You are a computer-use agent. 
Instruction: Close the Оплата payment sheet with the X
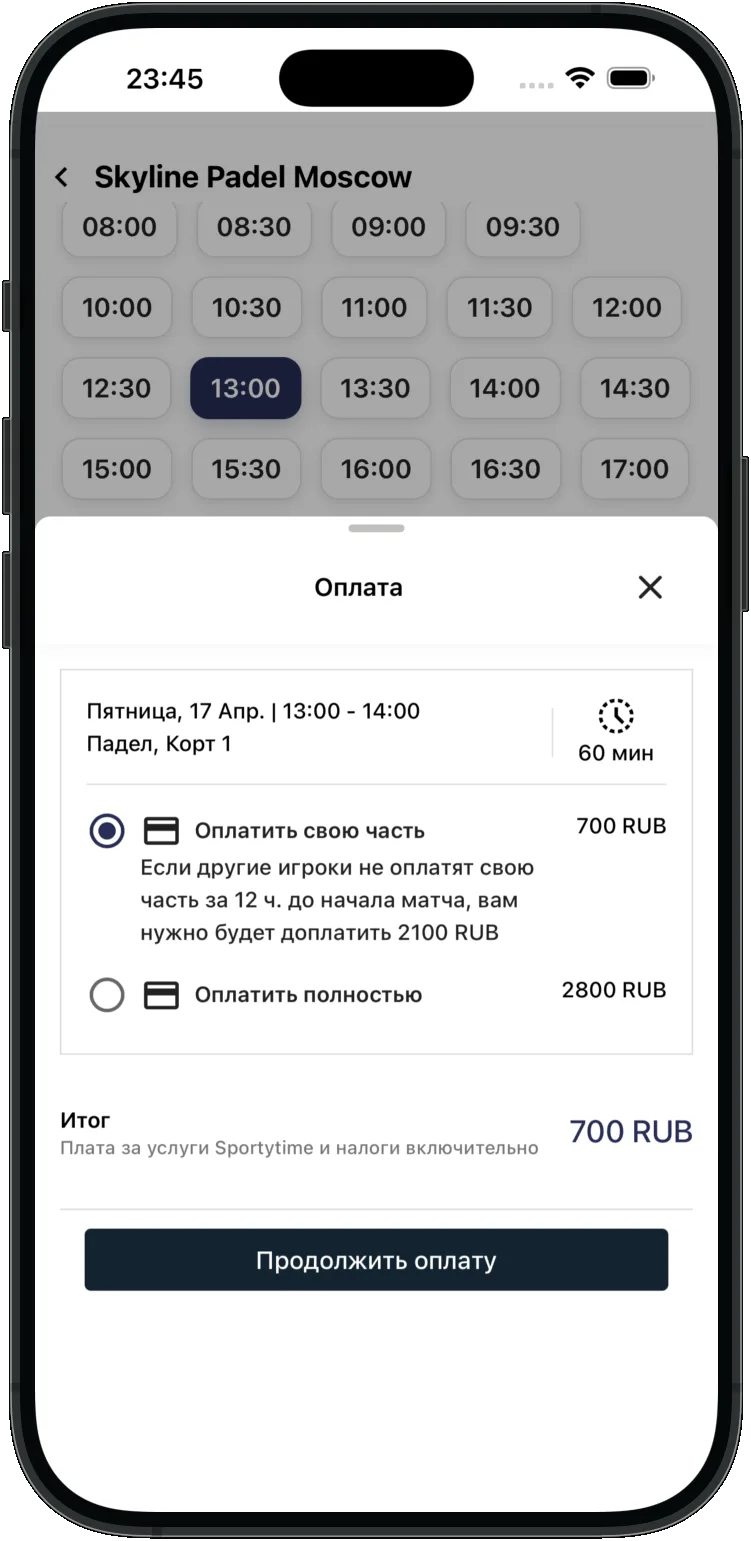point(650,587)
